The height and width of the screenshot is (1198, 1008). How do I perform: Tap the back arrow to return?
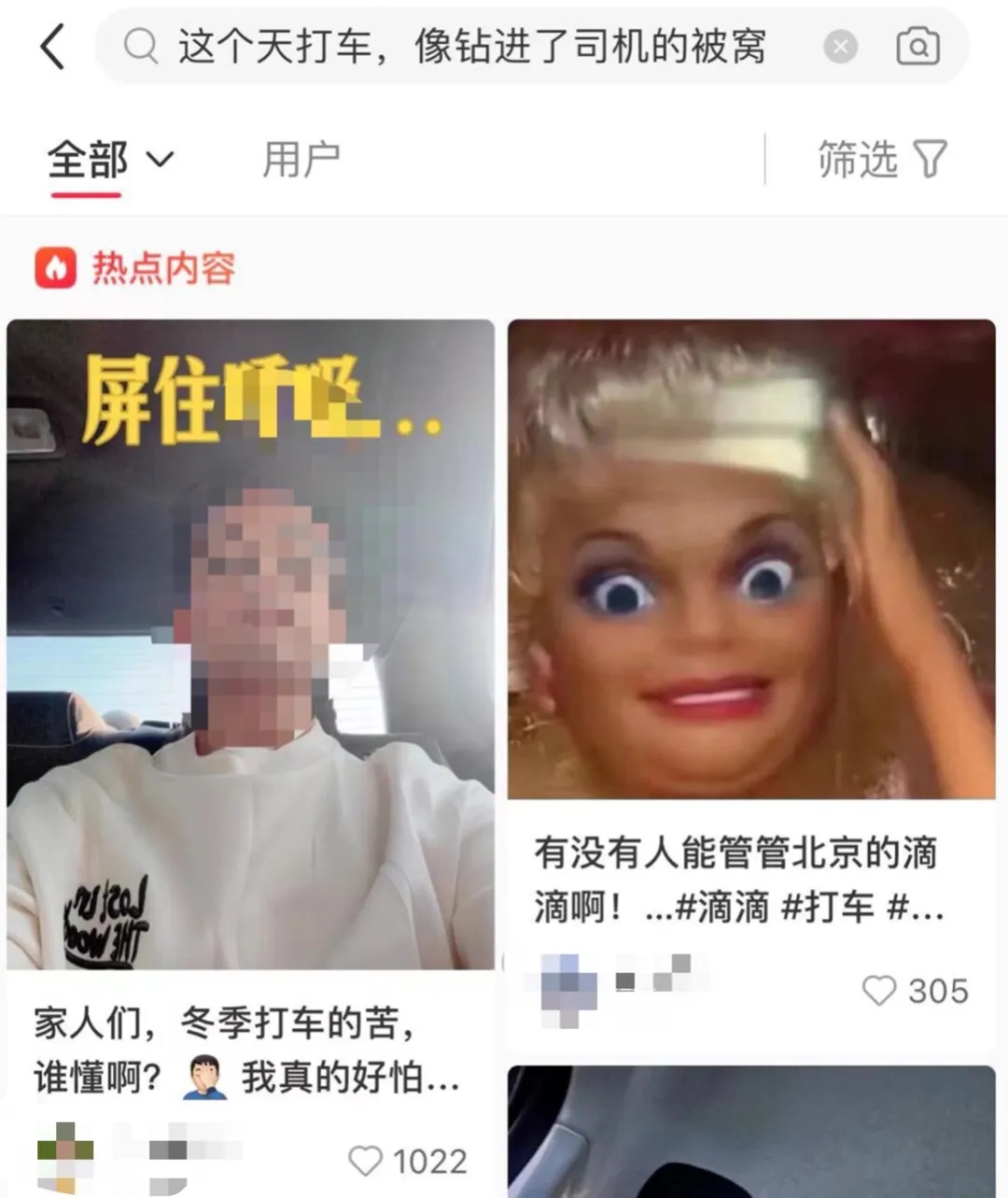53,48
